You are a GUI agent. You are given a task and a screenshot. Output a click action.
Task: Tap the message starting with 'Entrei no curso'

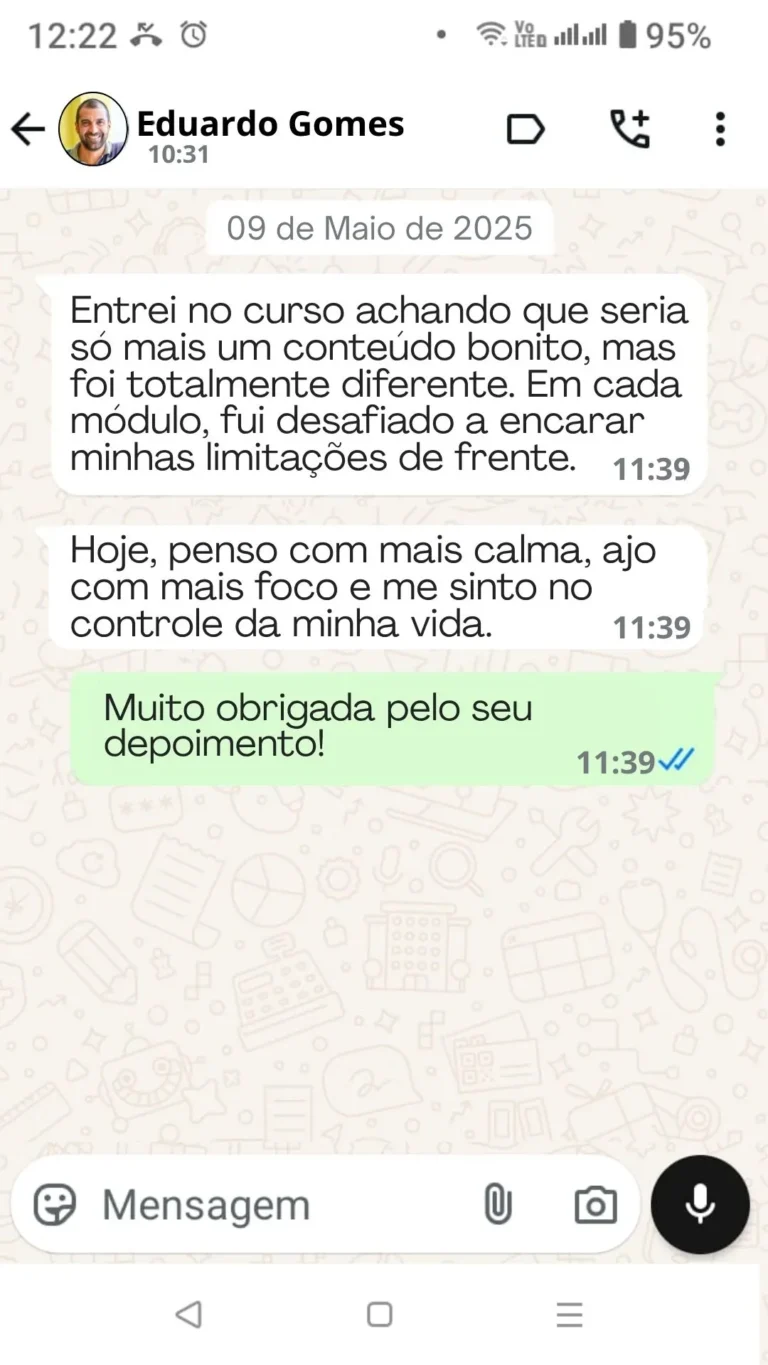(x=380, y=385)
